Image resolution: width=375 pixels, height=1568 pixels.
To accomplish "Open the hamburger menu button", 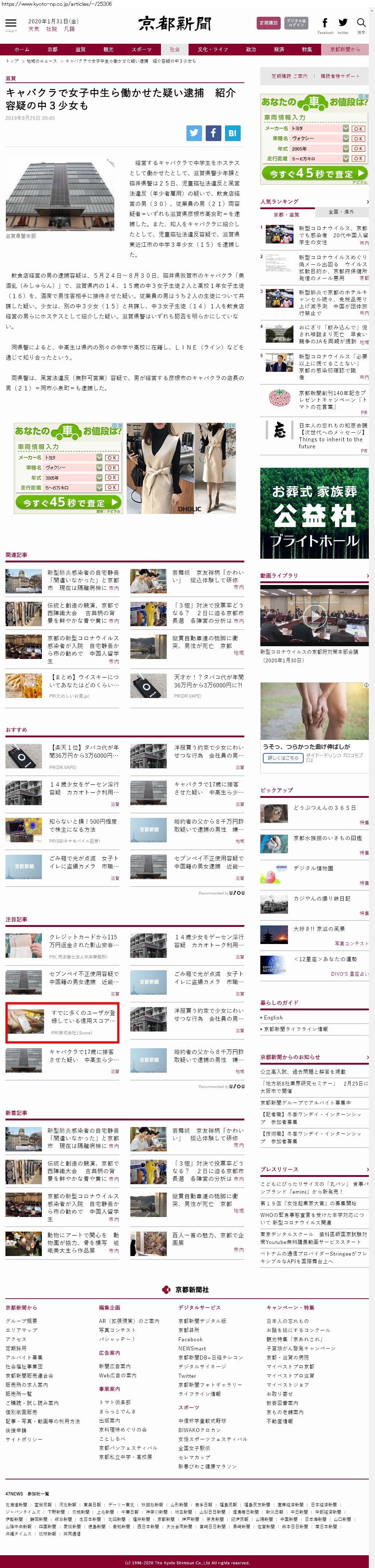I will pyautogui.click(x=11, y=24).
